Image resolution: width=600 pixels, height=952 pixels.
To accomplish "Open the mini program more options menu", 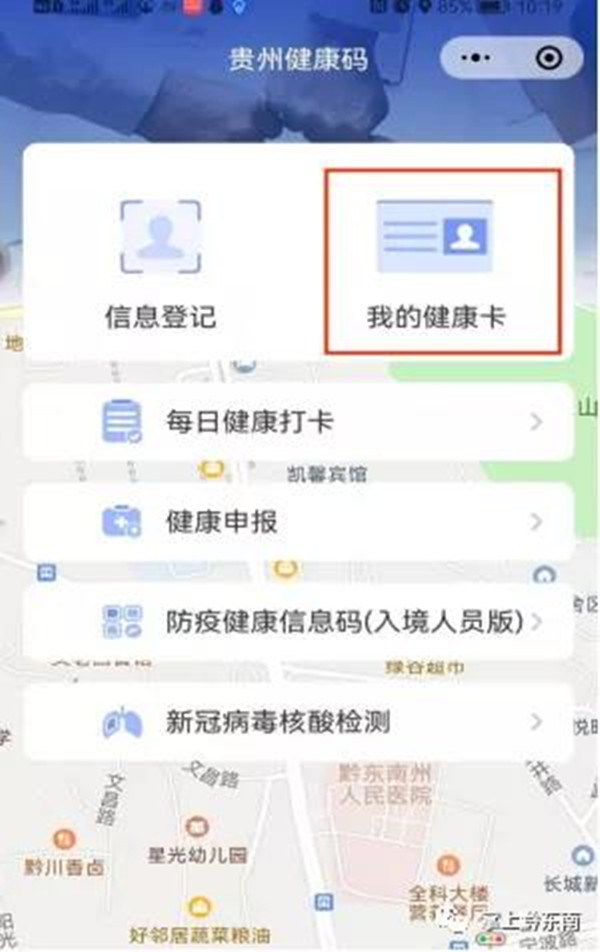I will coord(475,59).
